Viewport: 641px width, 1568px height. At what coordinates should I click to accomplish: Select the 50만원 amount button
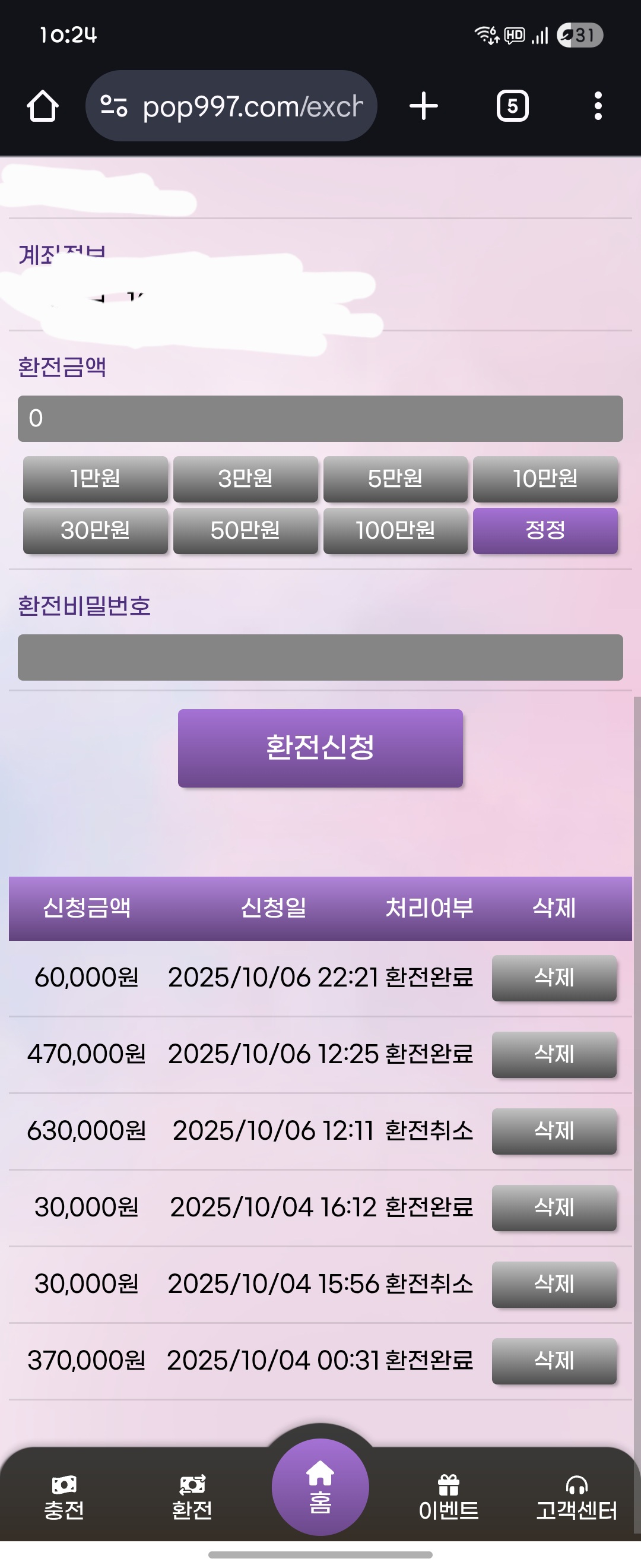point(245,531)
